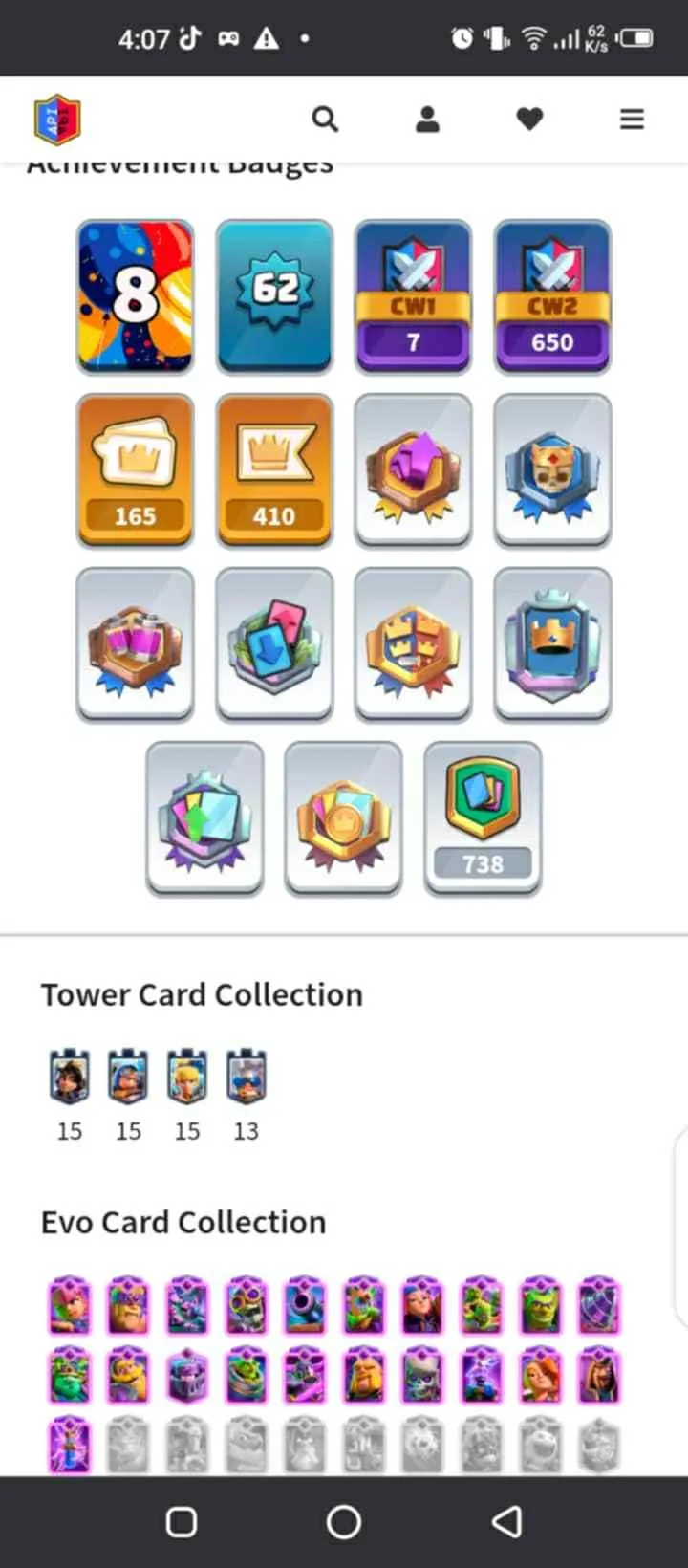Select the 8th anniversary balloons badge

pos(135,296)
